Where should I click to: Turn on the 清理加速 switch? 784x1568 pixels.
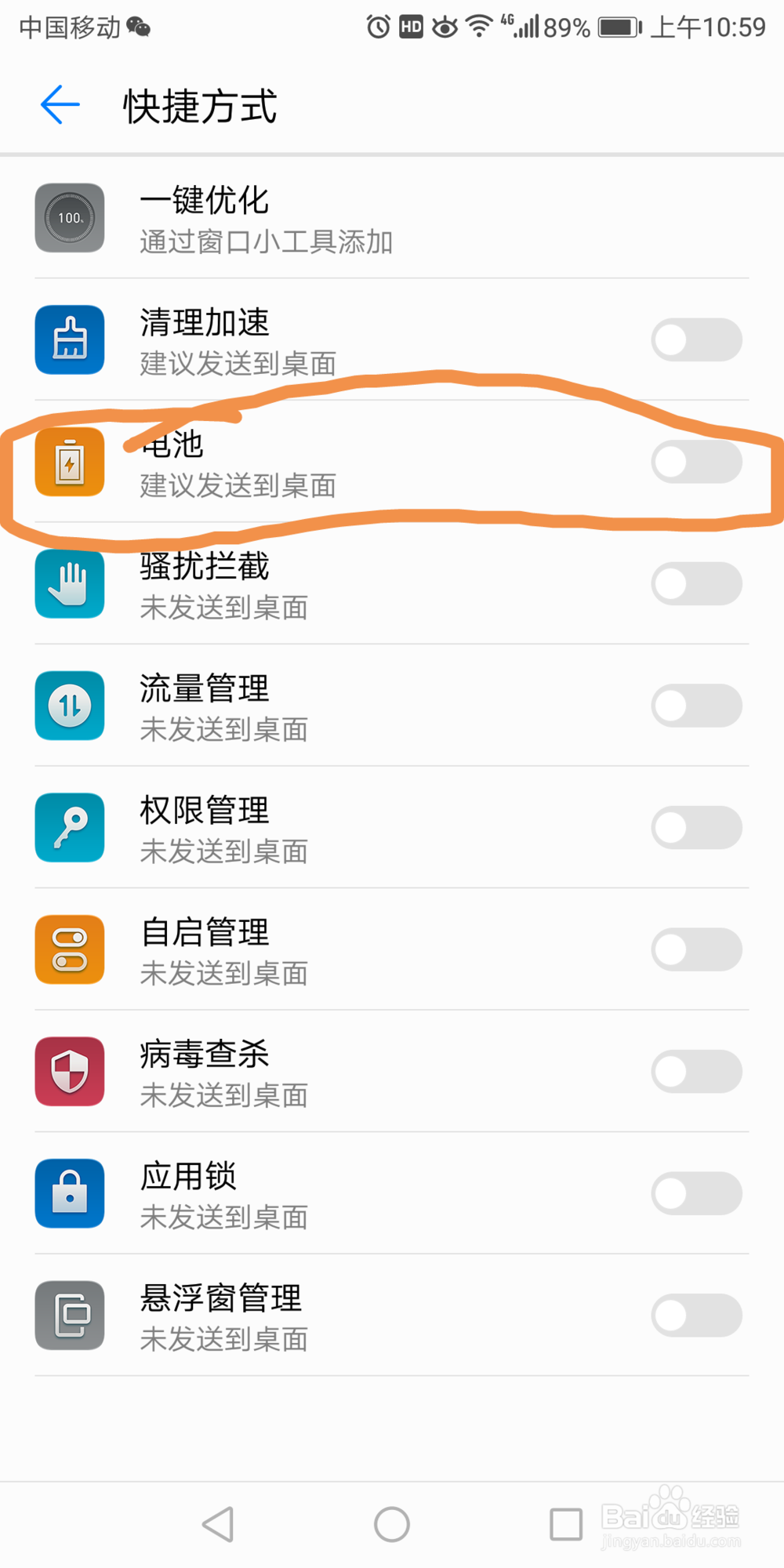696,339
